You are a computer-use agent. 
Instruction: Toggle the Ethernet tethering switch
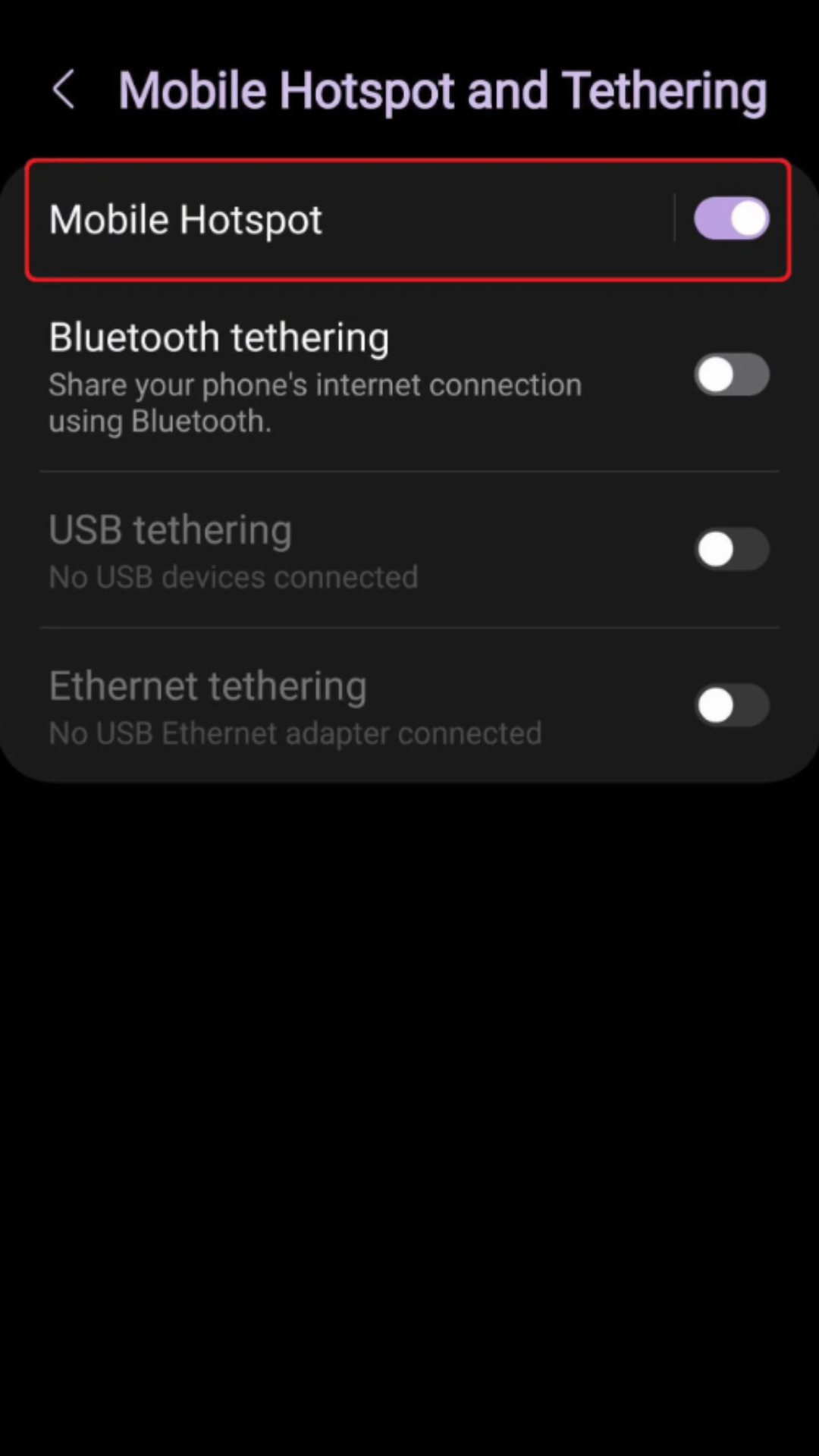point(731,705)
